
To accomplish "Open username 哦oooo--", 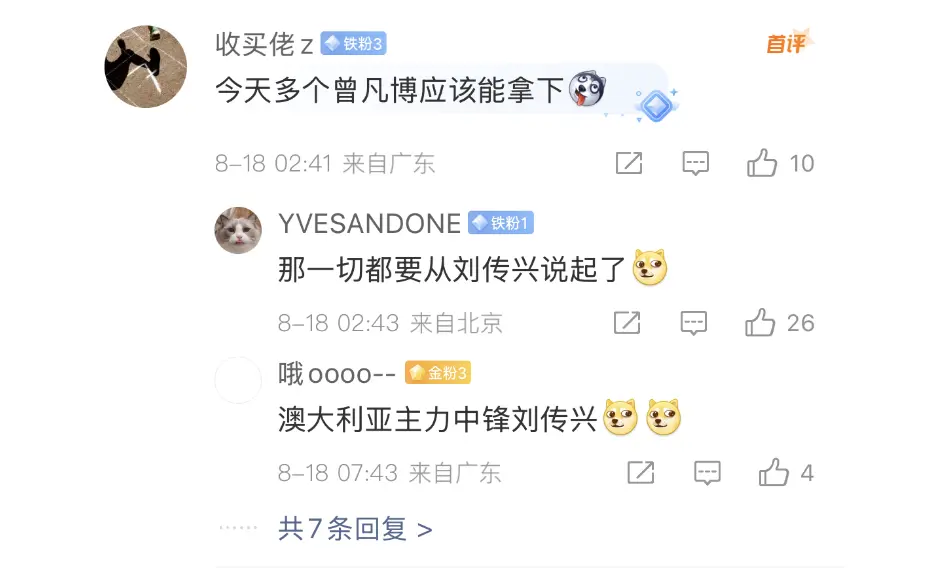I will [336, 373].
